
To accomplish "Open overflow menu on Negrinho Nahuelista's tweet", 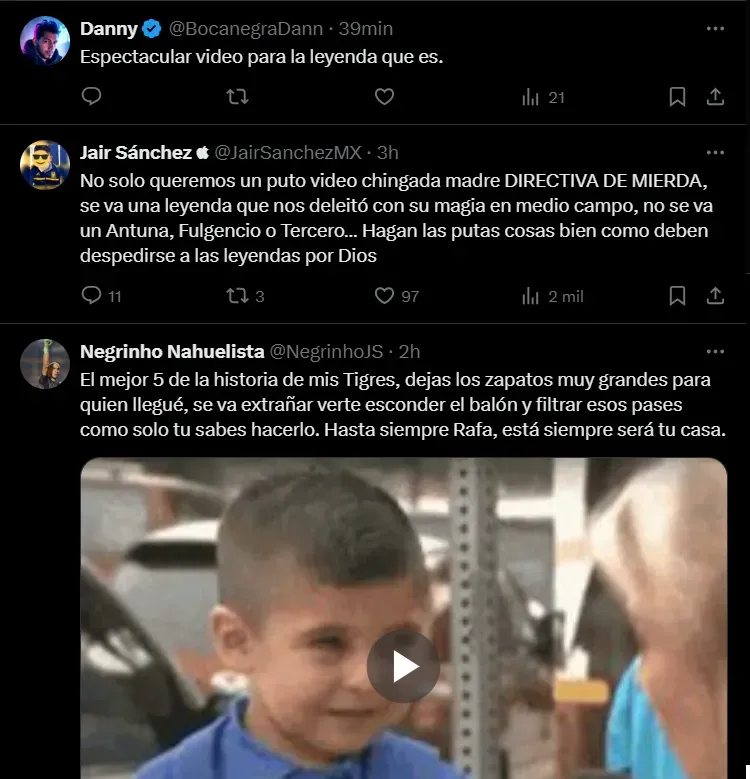I will point(715,351).
